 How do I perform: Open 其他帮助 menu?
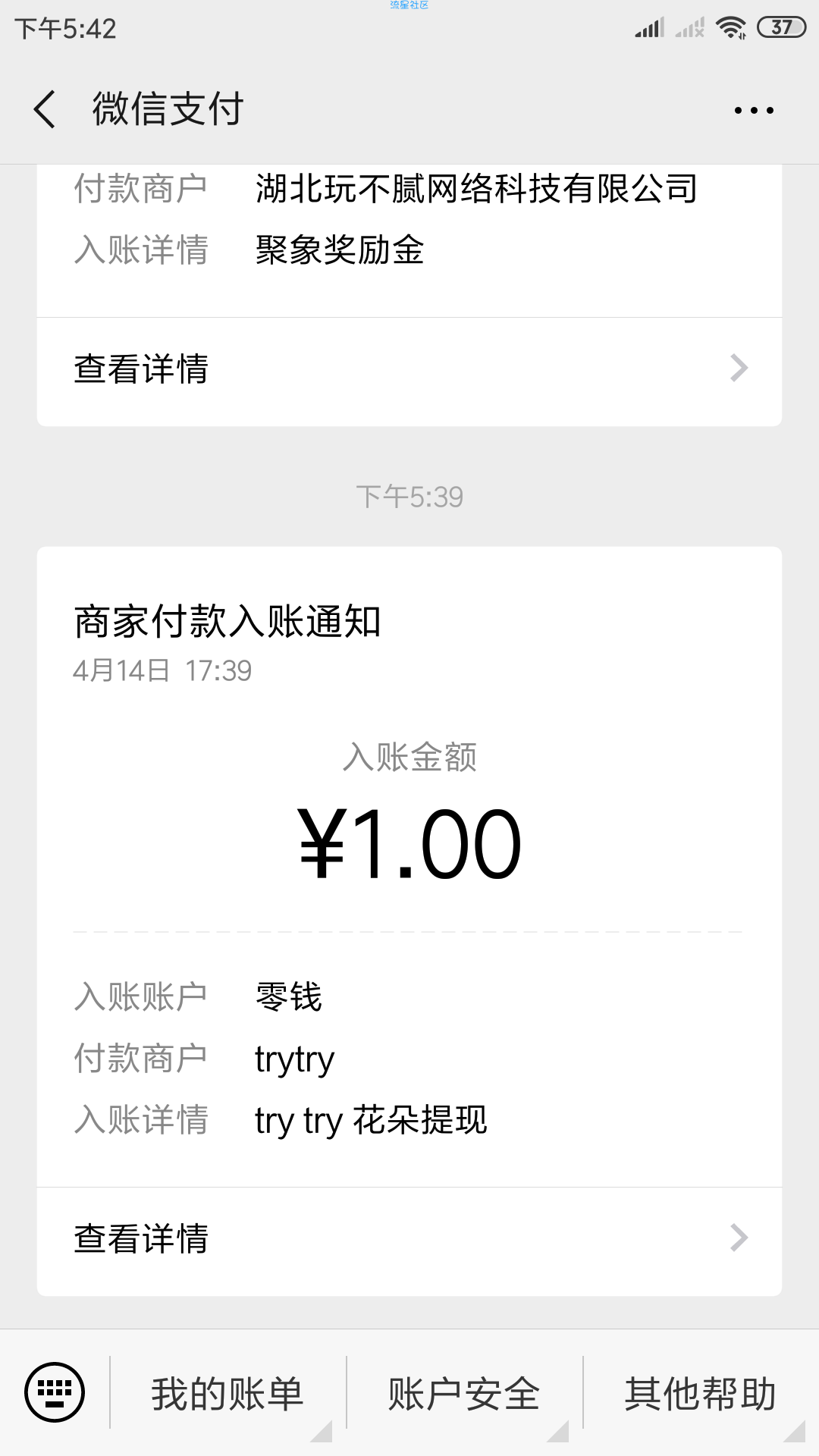click(701, 1393)
